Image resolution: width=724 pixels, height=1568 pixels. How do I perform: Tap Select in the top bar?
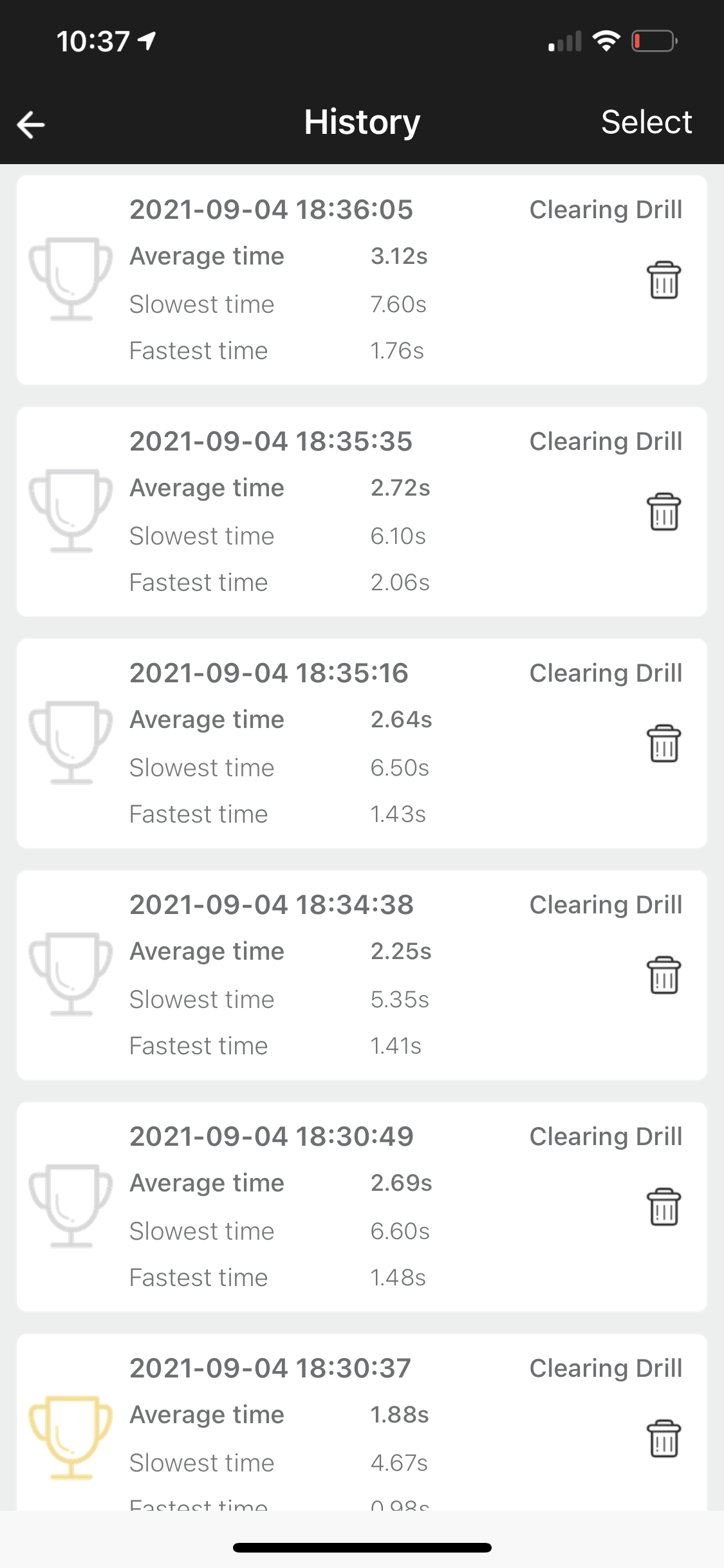(x=646, y=122)
